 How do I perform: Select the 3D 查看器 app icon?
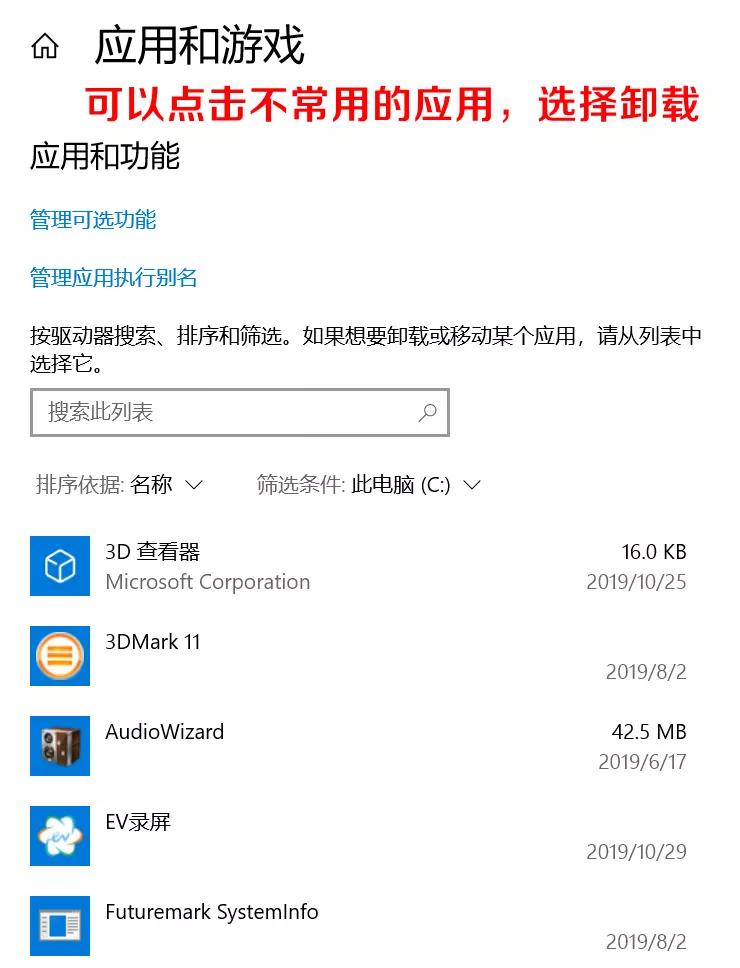click(x=60, y=566)
